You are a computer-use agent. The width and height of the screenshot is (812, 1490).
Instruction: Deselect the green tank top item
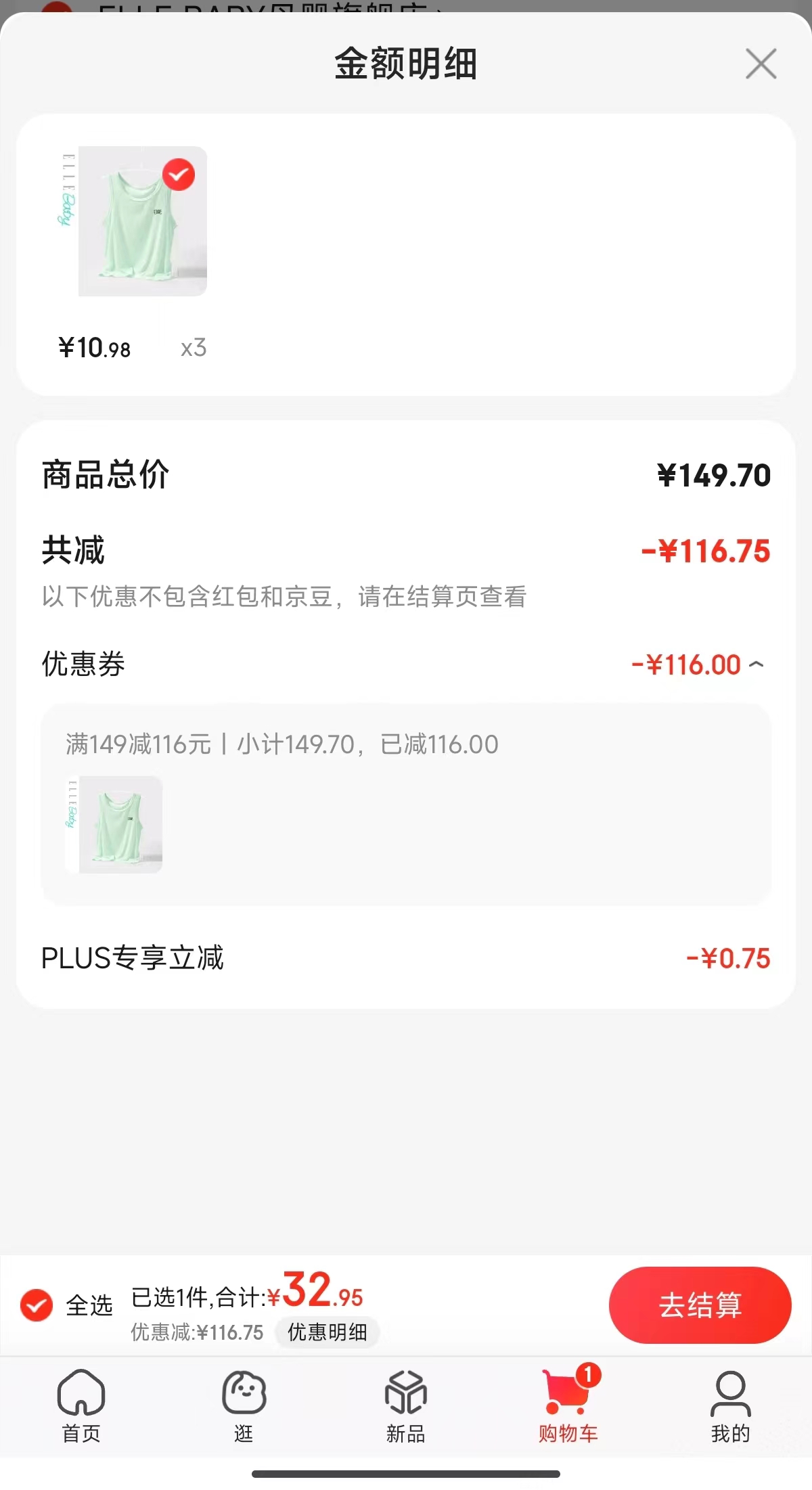(179, 175)
